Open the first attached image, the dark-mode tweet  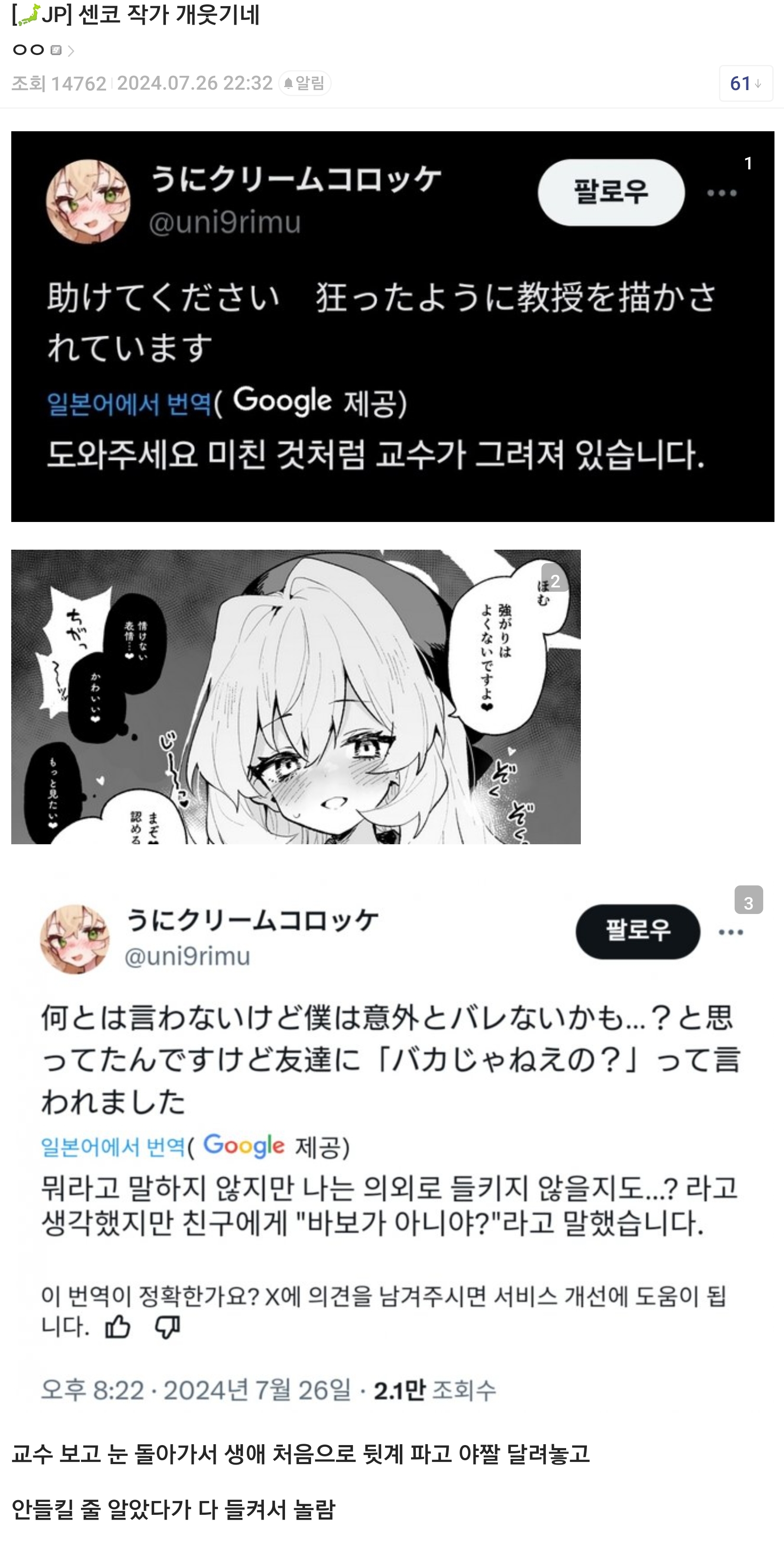coord(392,326)
